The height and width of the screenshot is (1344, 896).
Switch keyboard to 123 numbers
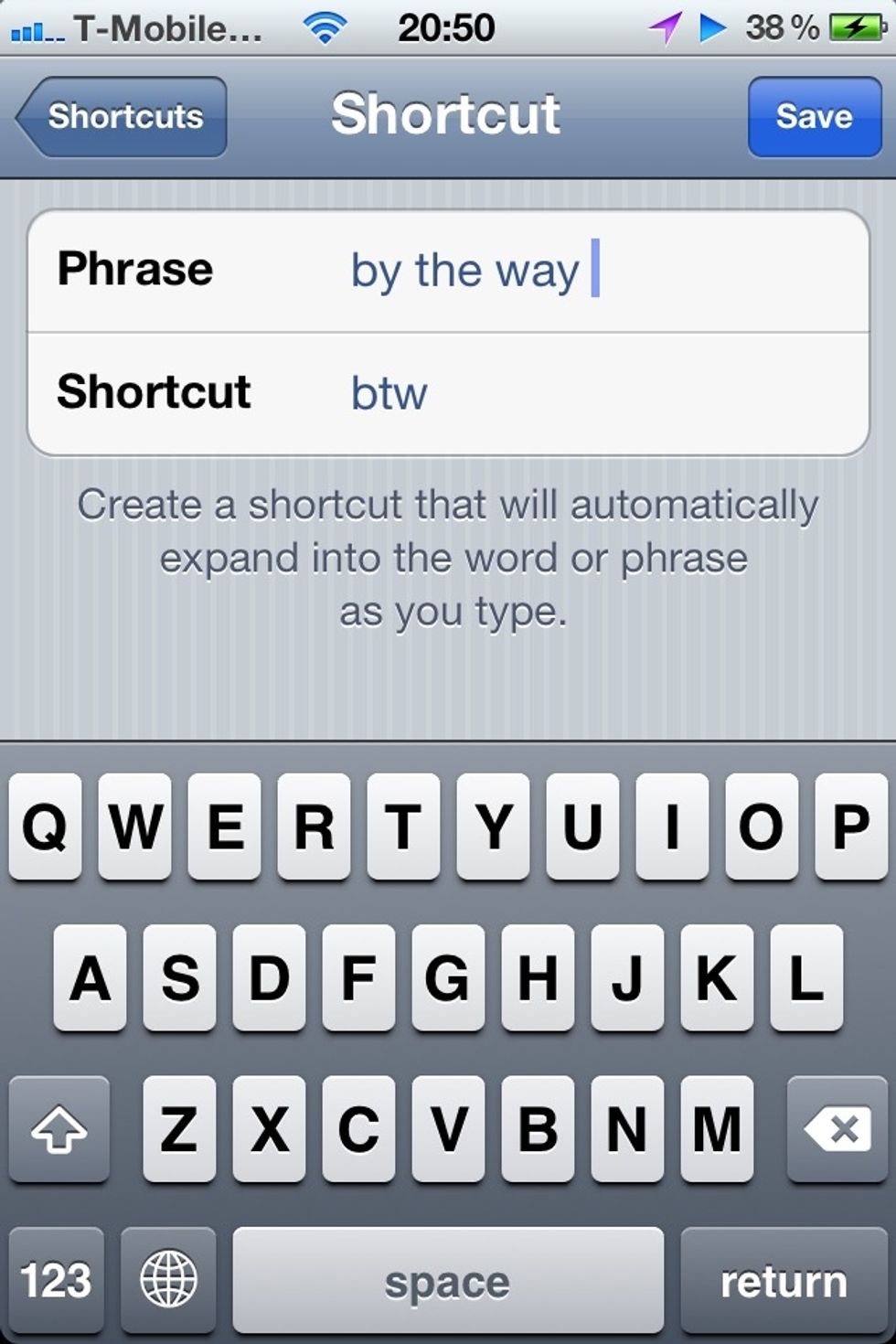(57, 1281)
